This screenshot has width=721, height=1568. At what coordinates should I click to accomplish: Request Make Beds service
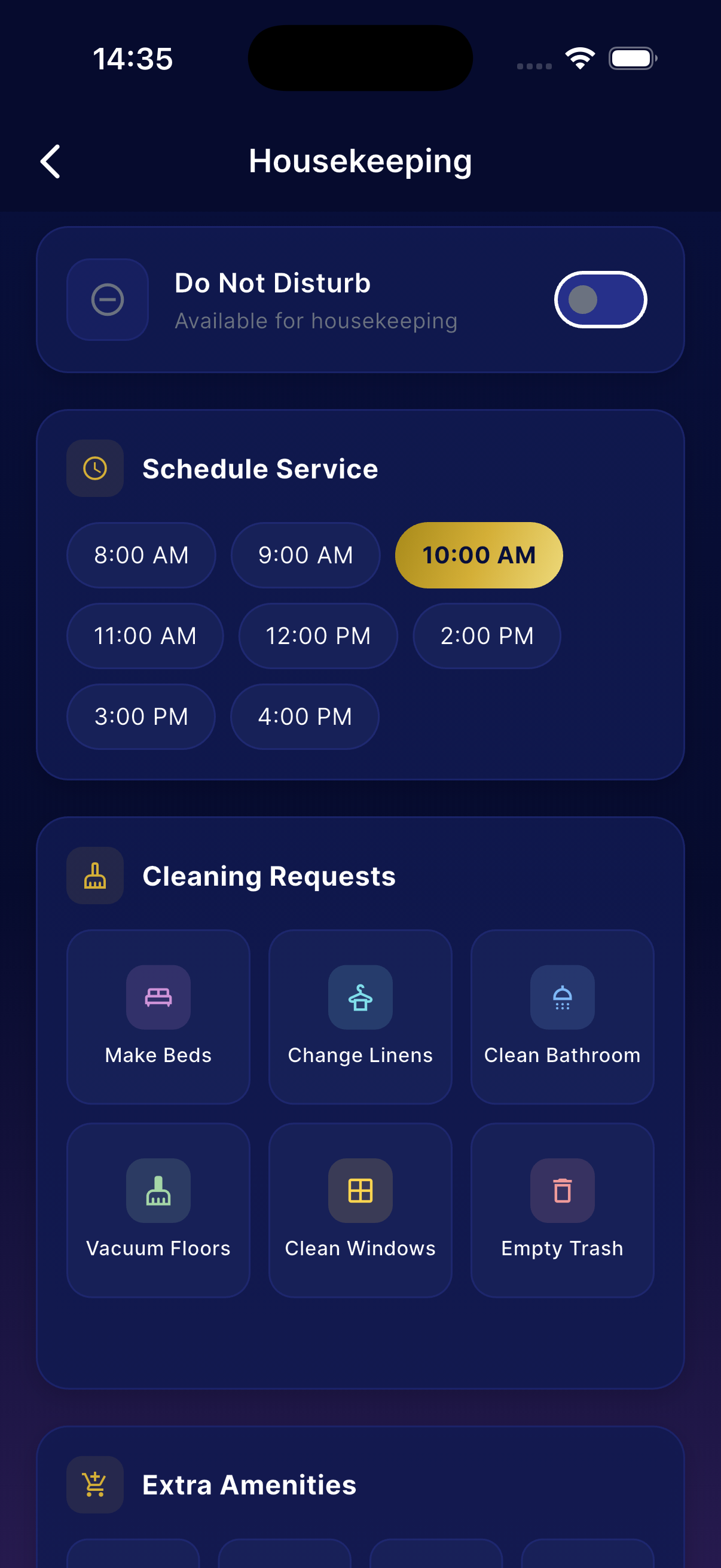pyautogui.click(x=158, y=1017)
